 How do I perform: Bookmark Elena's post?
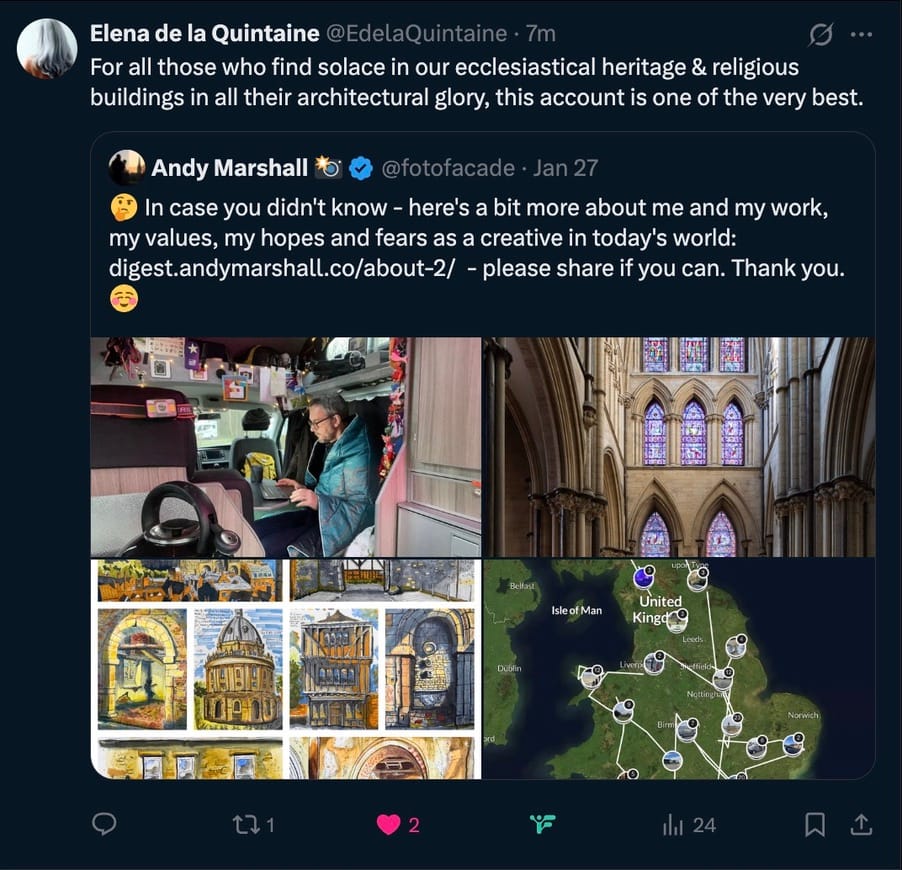click(815, 824)
